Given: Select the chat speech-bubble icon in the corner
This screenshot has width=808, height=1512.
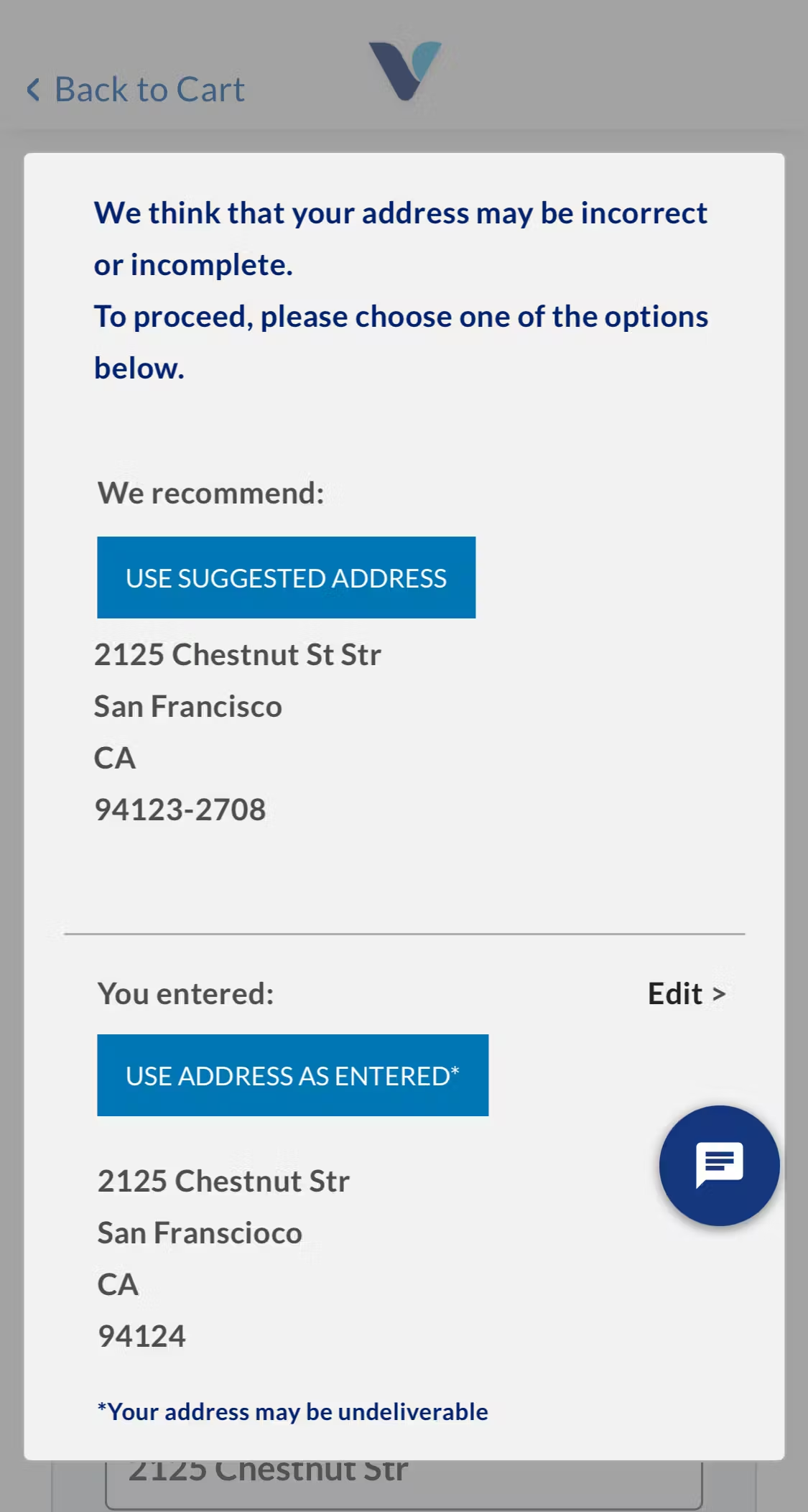Looking at the screenshot, I should (719, 1165).
